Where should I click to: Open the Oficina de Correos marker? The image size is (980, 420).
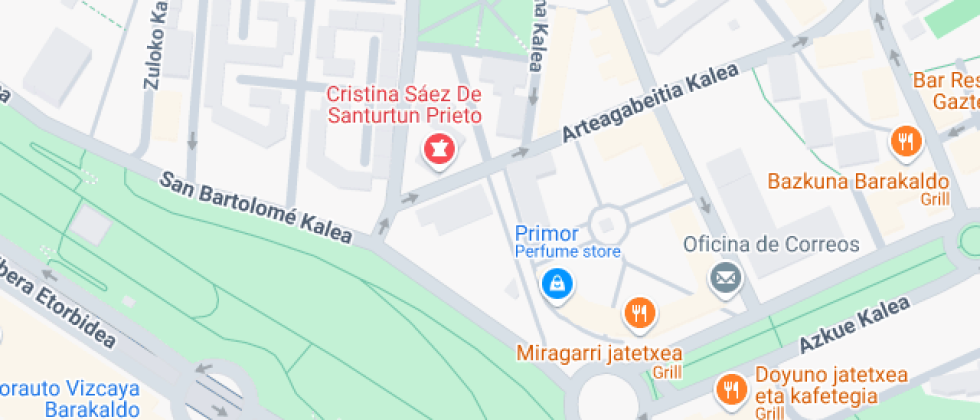tap(726, 277)
